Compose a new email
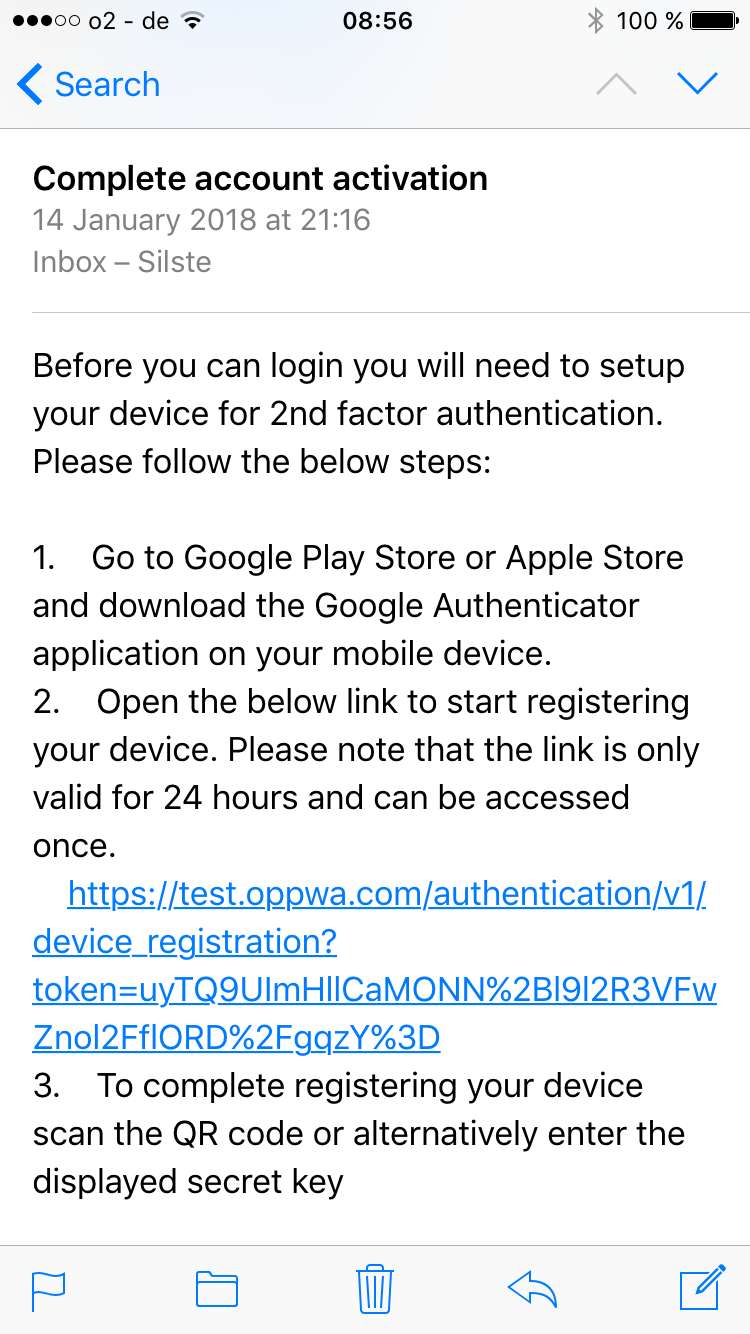This screenshot has height=1334, width=750. pyautogui.click(x=701, y=1287)
